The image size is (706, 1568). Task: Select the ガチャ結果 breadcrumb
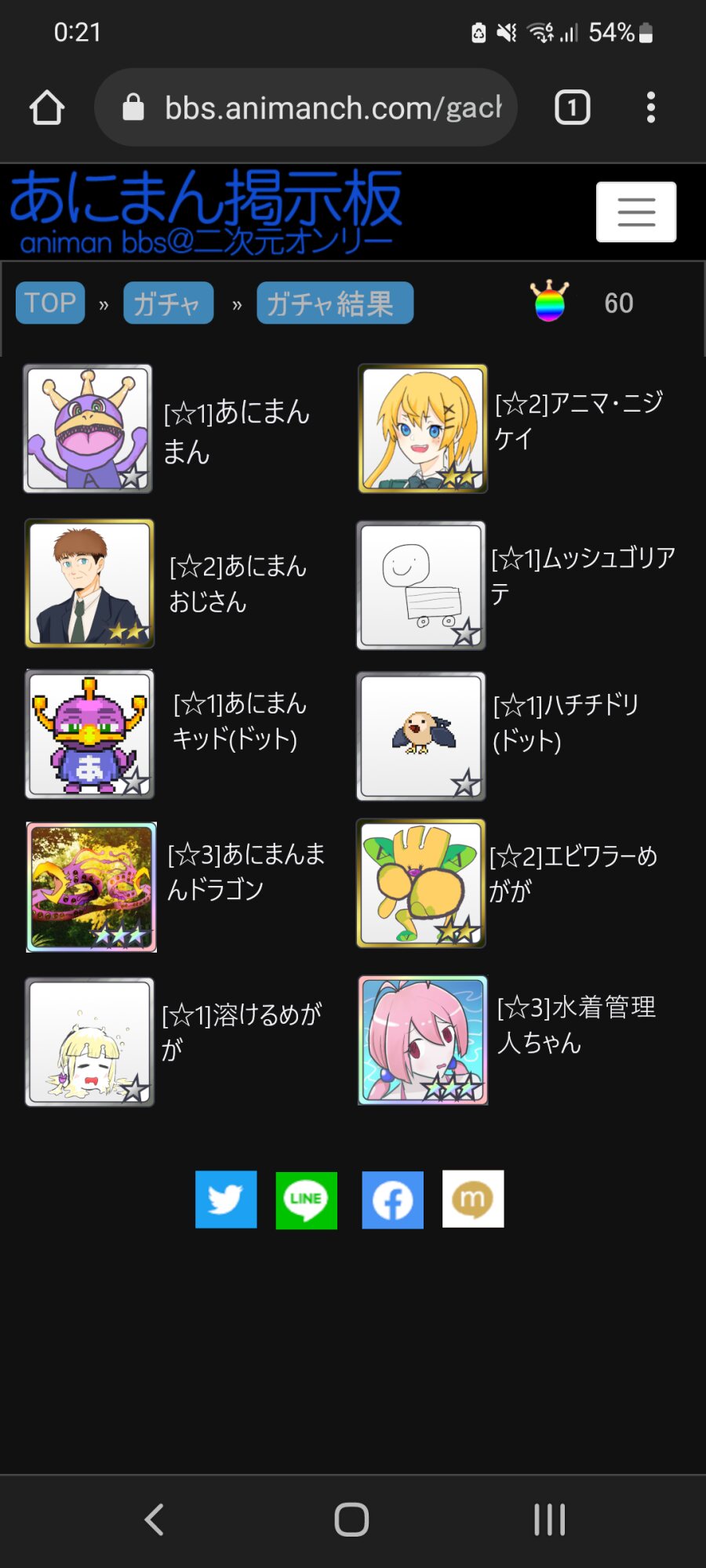334,303
